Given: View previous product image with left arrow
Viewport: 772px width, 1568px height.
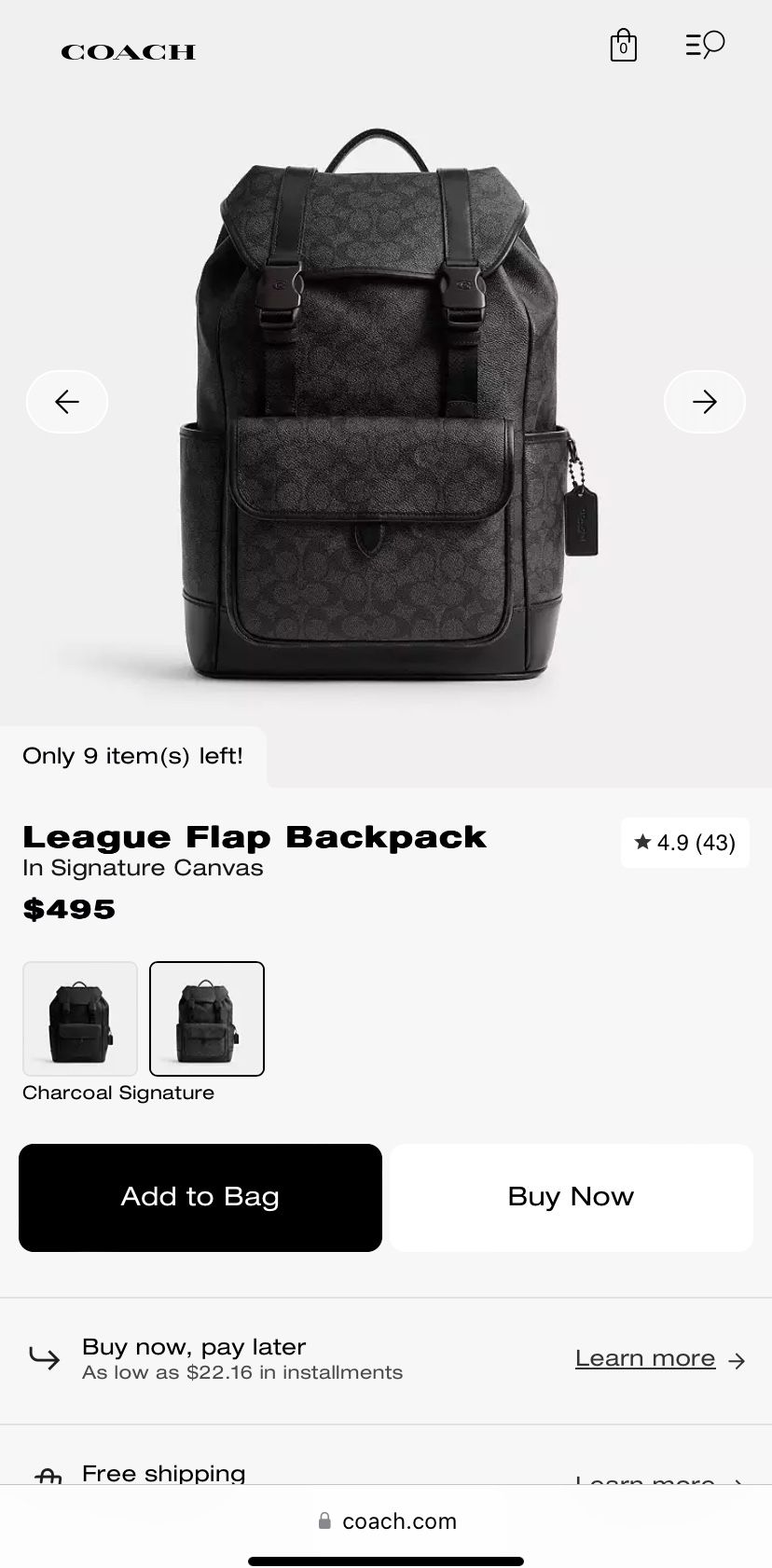Looking at the screenshot, I should (66, 402).
